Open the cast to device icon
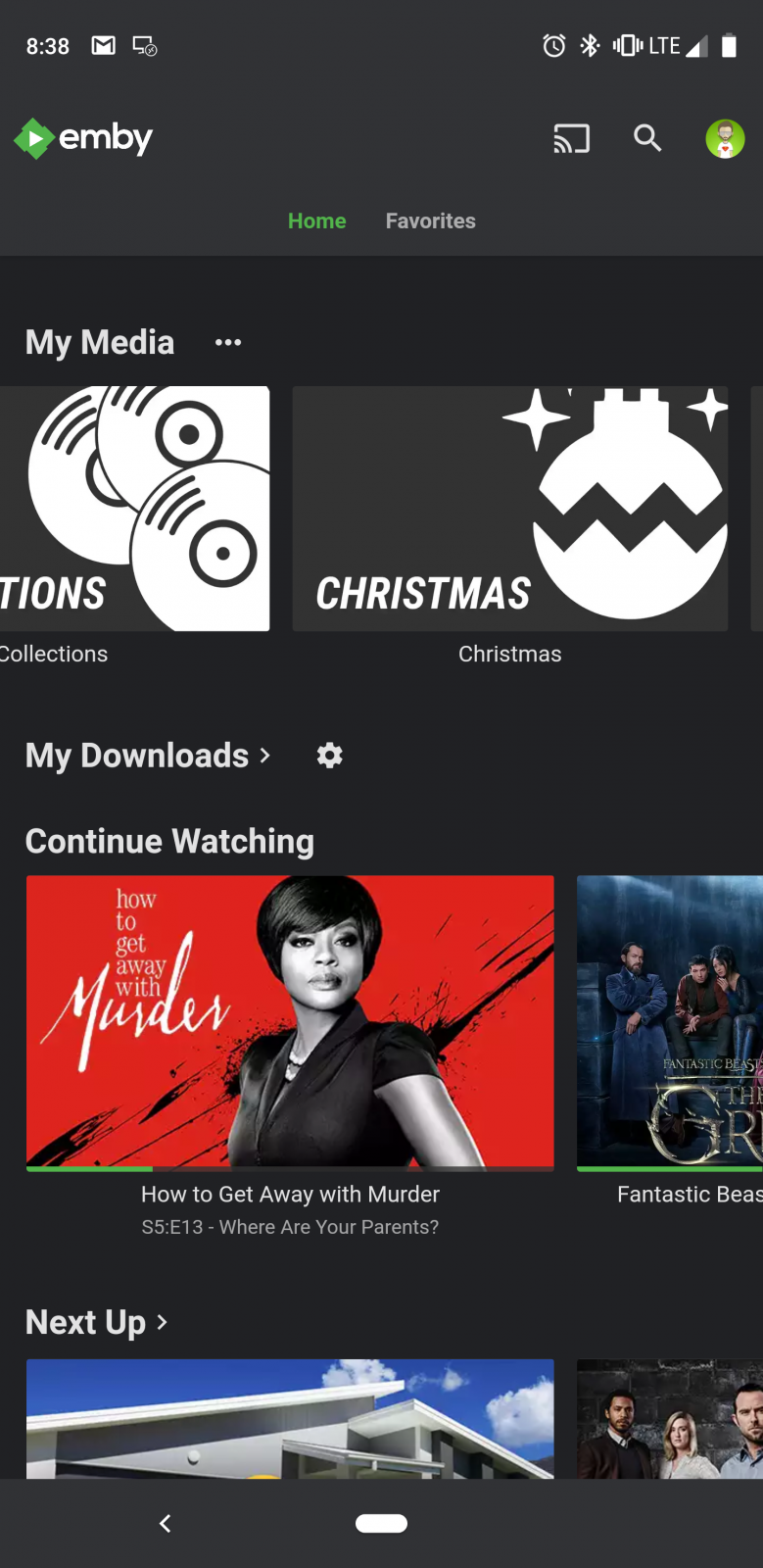 [571, 138]
